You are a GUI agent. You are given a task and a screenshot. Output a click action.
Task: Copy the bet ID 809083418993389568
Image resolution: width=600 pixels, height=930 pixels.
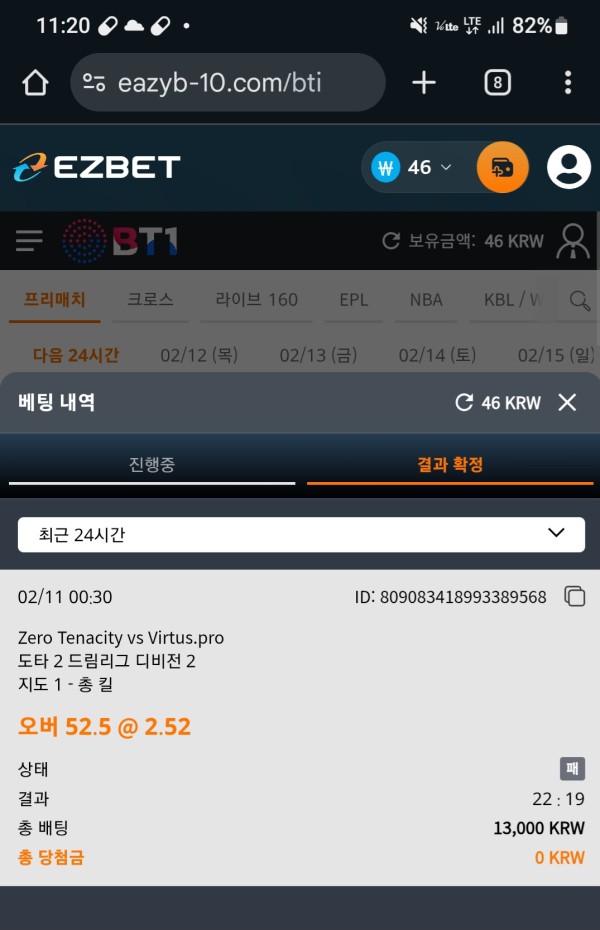click(574, 597)
